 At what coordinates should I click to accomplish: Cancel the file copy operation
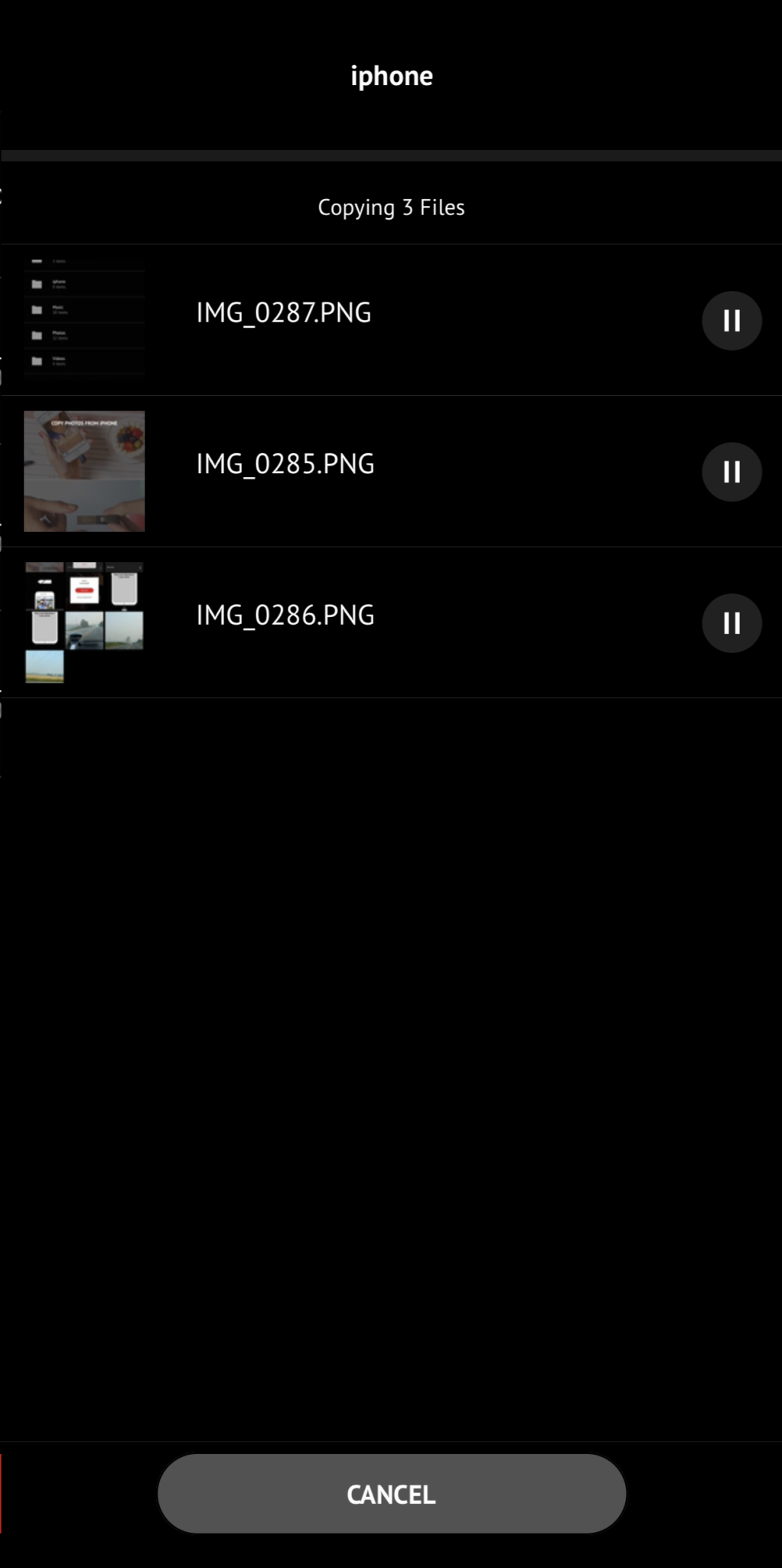pyautogui.click(x=391, y=1494)
